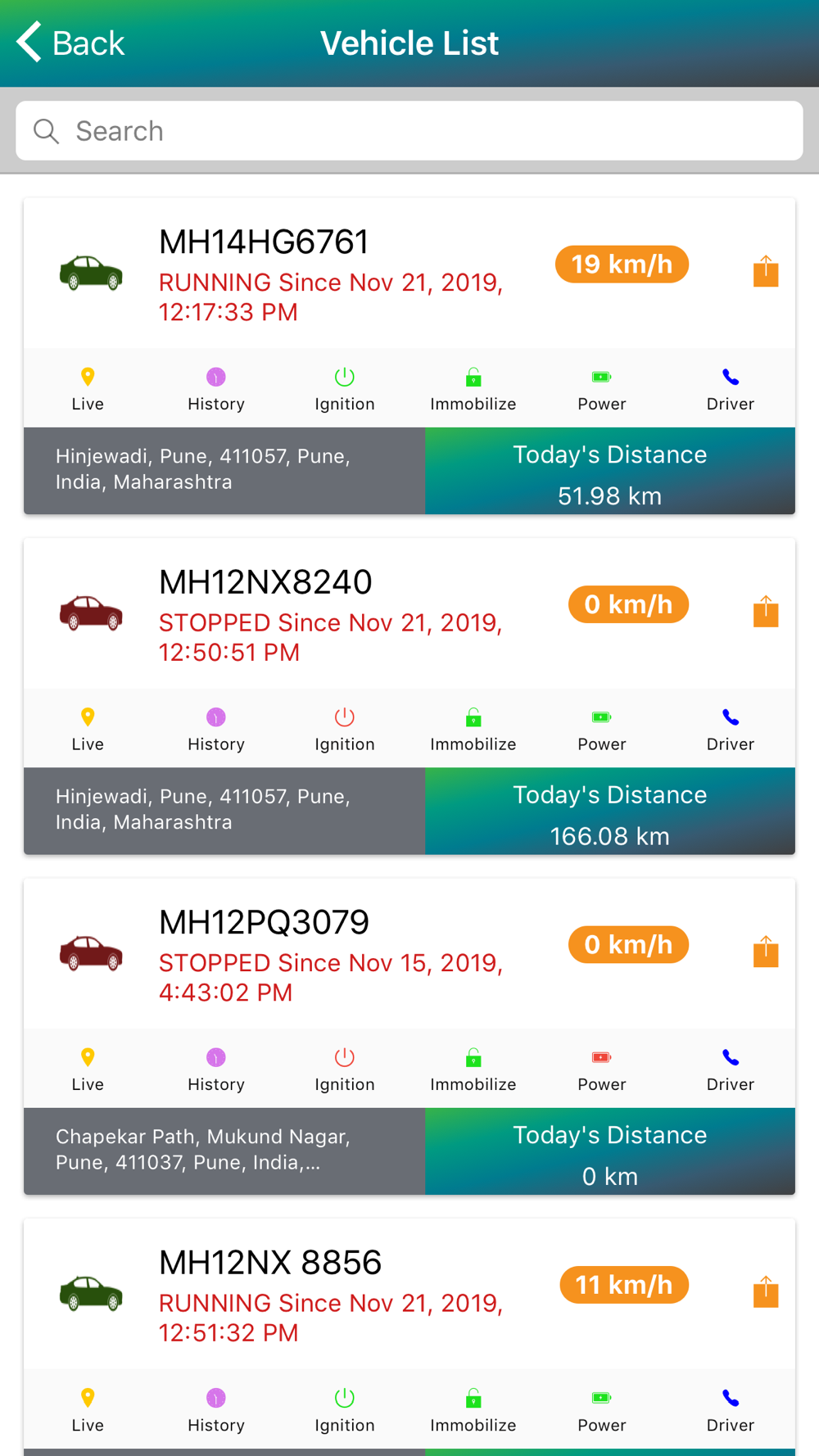Viewport: 819px width, 1456px height.
Task: Go back using the Back button
Action: point(70,43)
